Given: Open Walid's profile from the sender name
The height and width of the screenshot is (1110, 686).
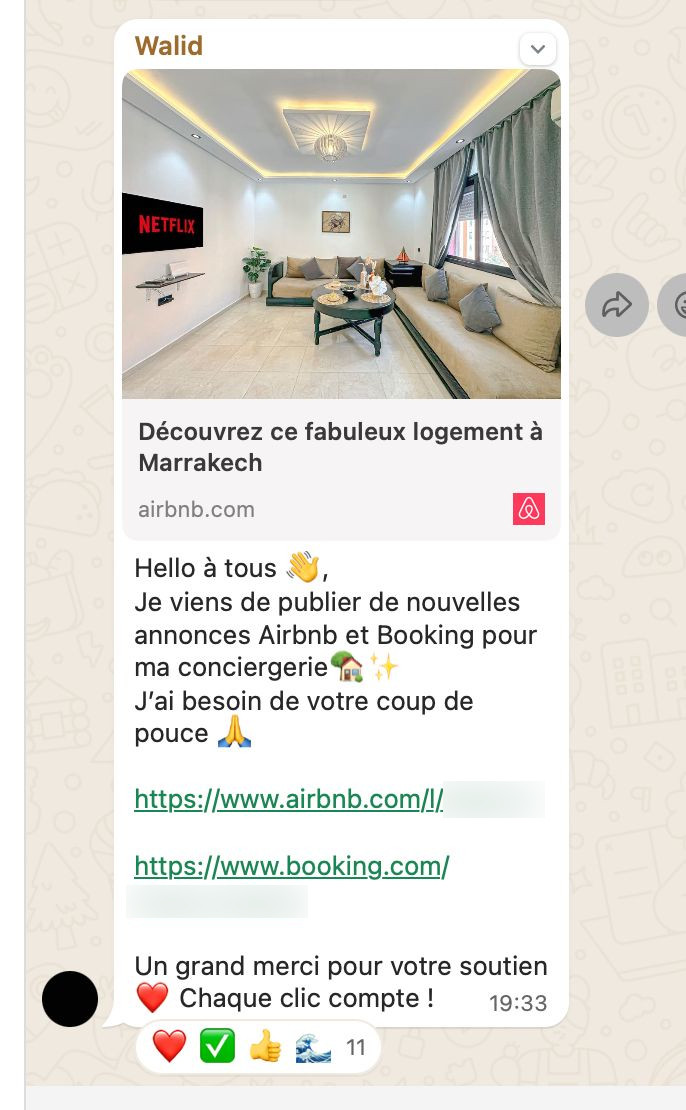Looking at the screenshot, I should click(168, 46).
